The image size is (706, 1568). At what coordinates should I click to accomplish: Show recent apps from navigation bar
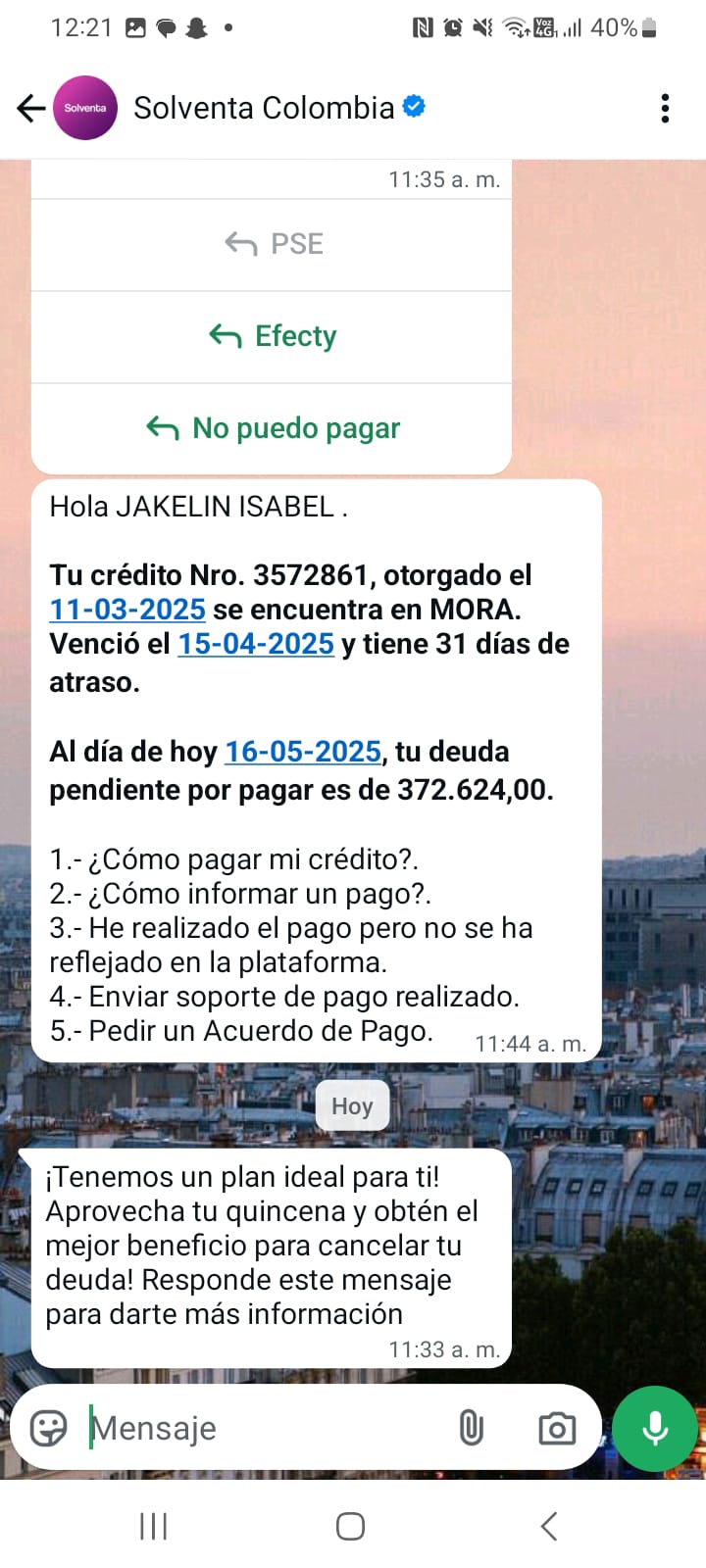[x=154, y=1526]
